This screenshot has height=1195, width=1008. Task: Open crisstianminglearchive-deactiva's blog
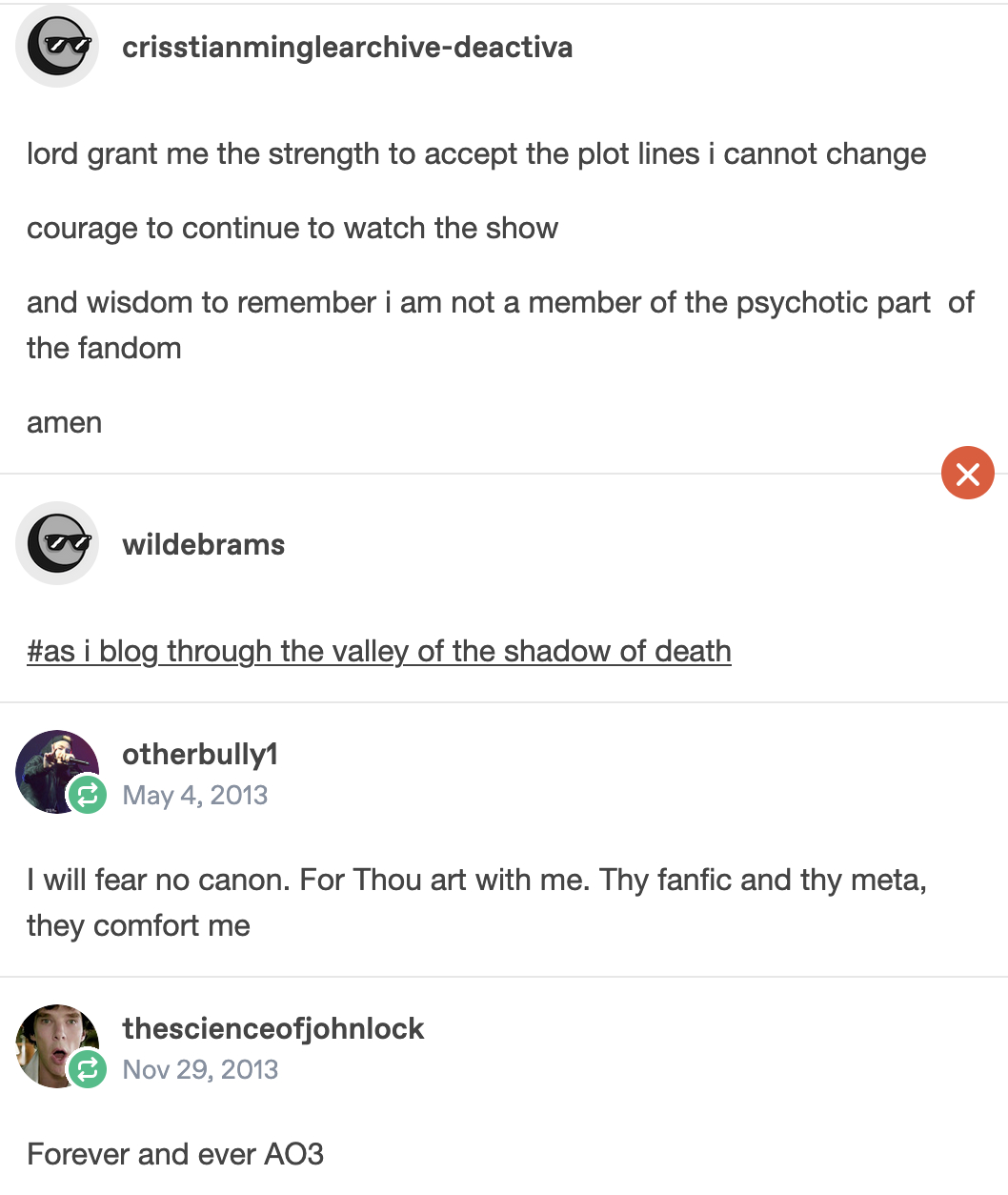click(x=347, y=48)
